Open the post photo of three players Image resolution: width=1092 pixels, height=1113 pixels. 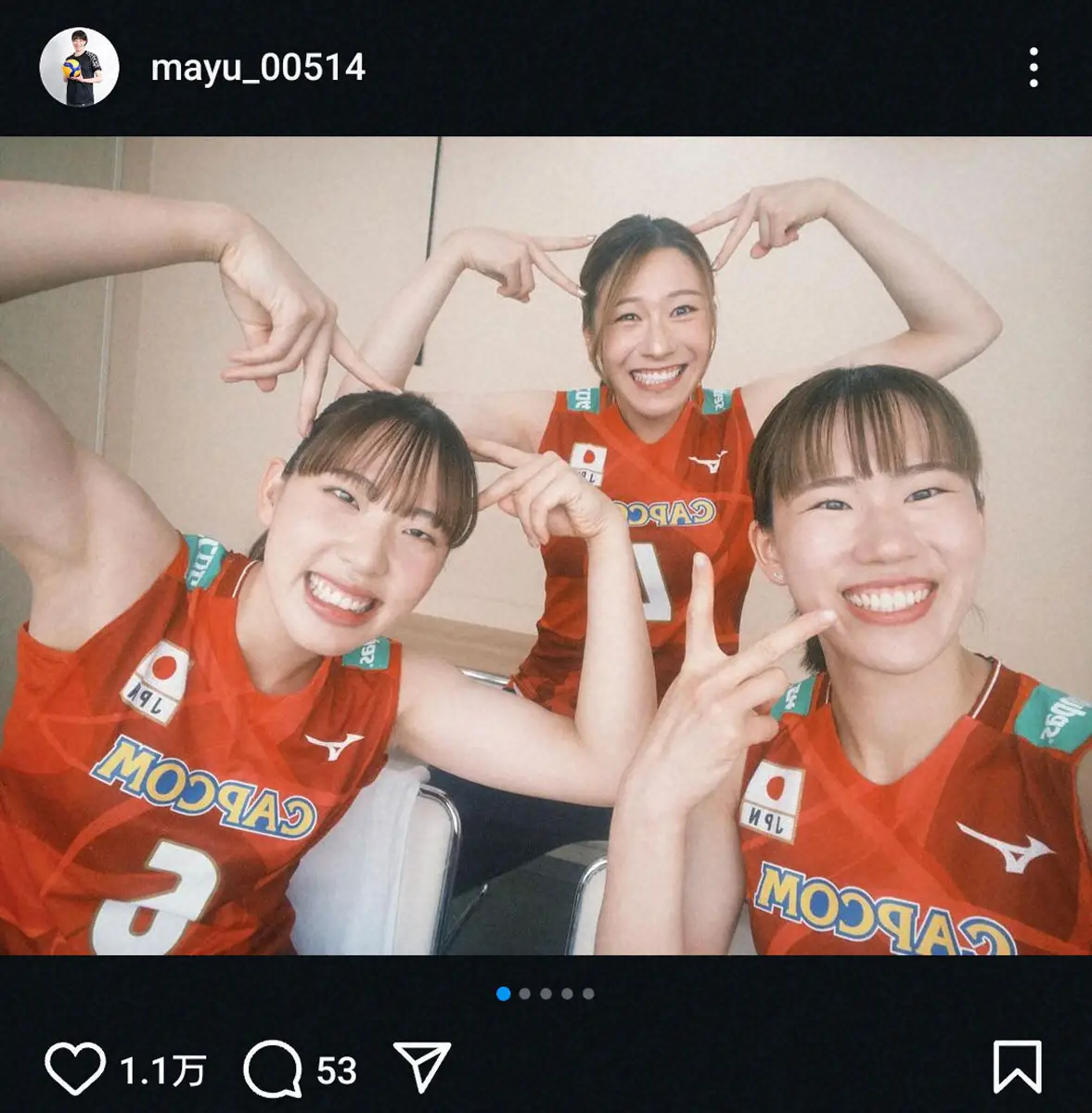click(x=546, y=545)
